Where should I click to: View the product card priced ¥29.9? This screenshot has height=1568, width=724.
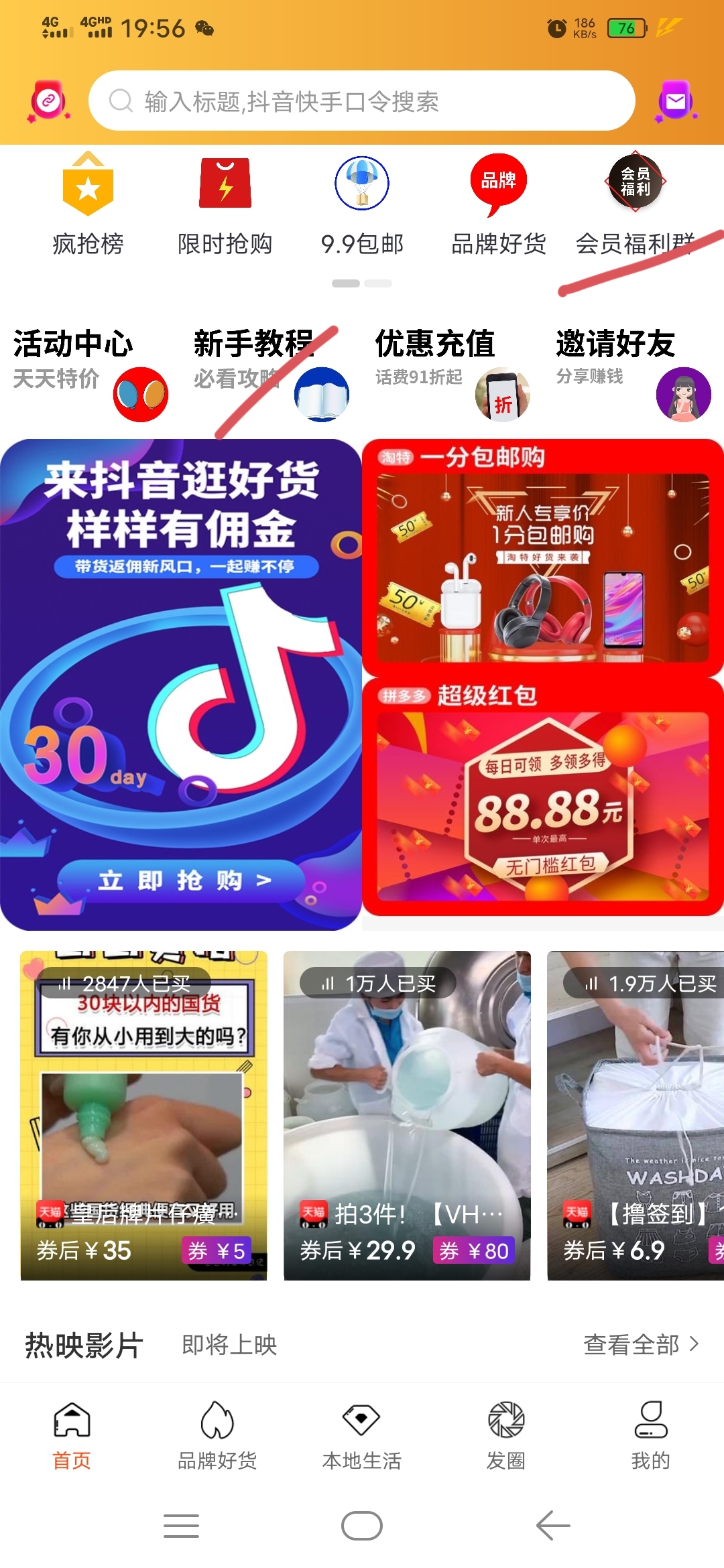407,1115
